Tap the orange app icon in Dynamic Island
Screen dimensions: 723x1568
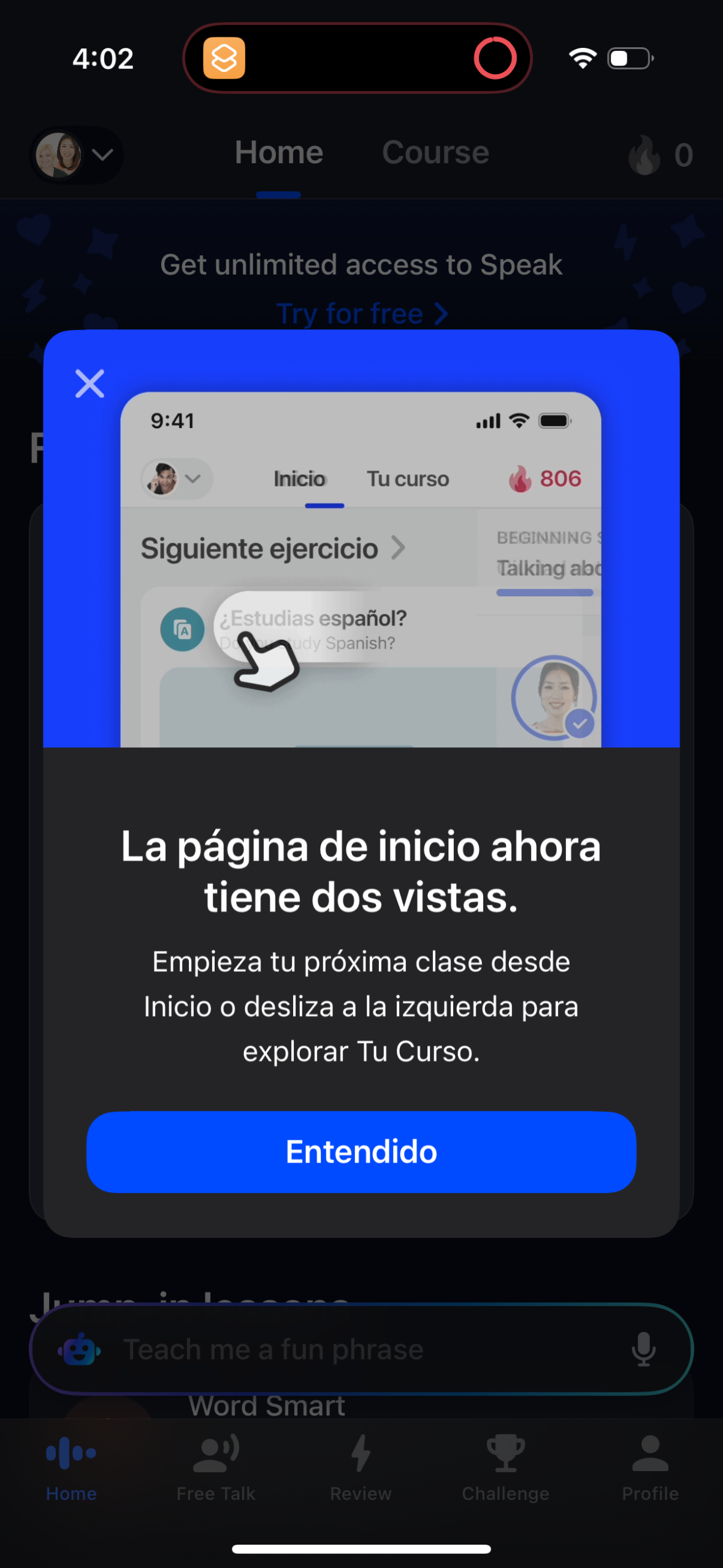224,58
